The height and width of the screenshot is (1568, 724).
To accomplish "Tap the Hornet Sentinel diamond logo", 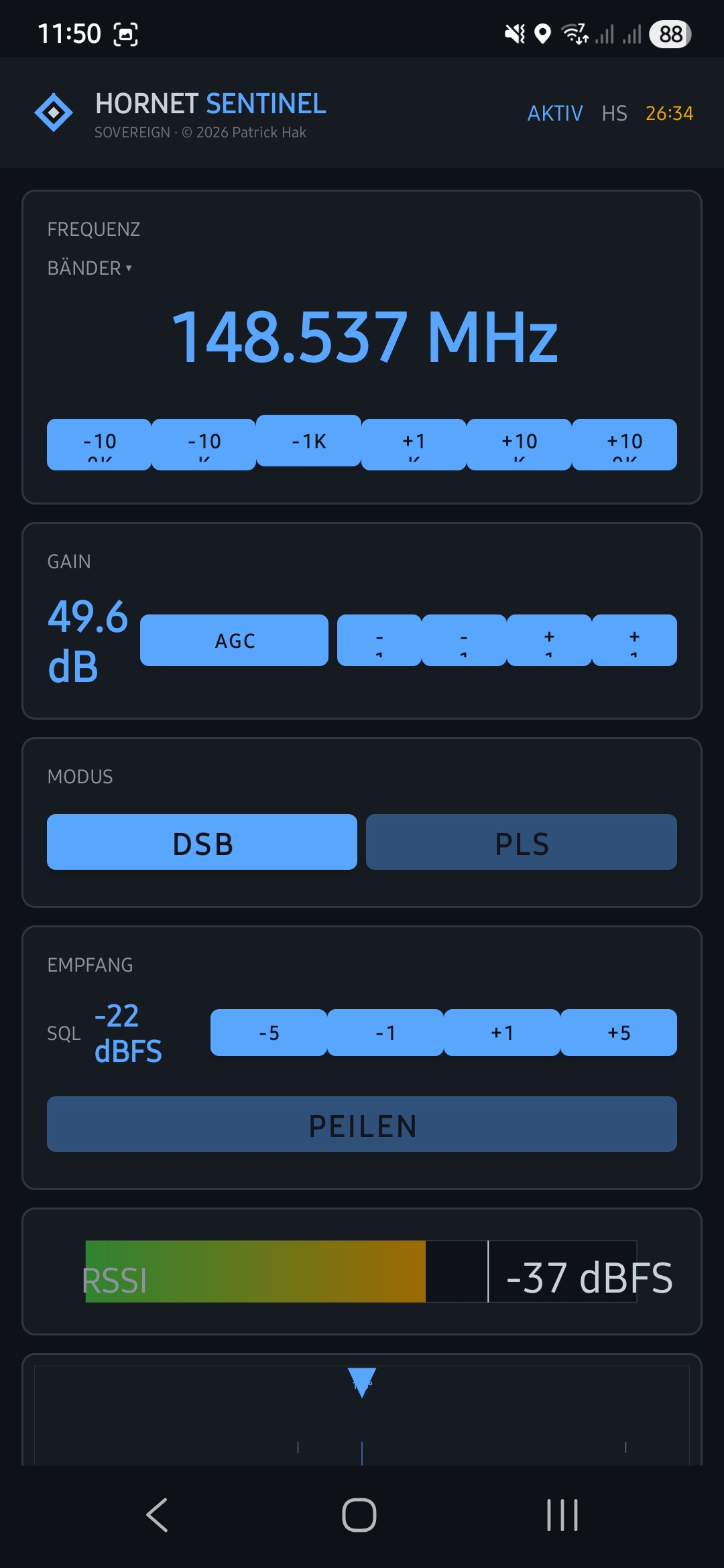I will click(55, 113).
